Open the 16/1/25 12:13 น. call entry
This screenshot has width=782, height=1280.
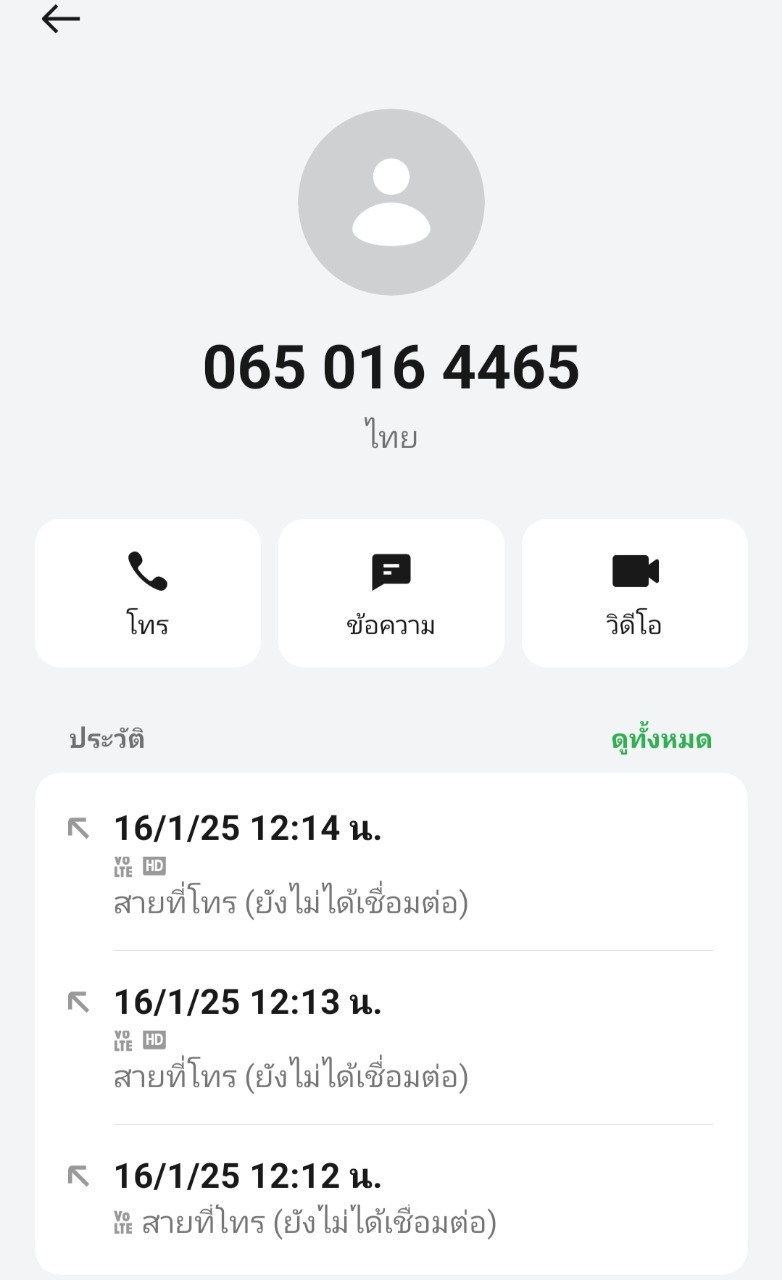coord(390,1037)
